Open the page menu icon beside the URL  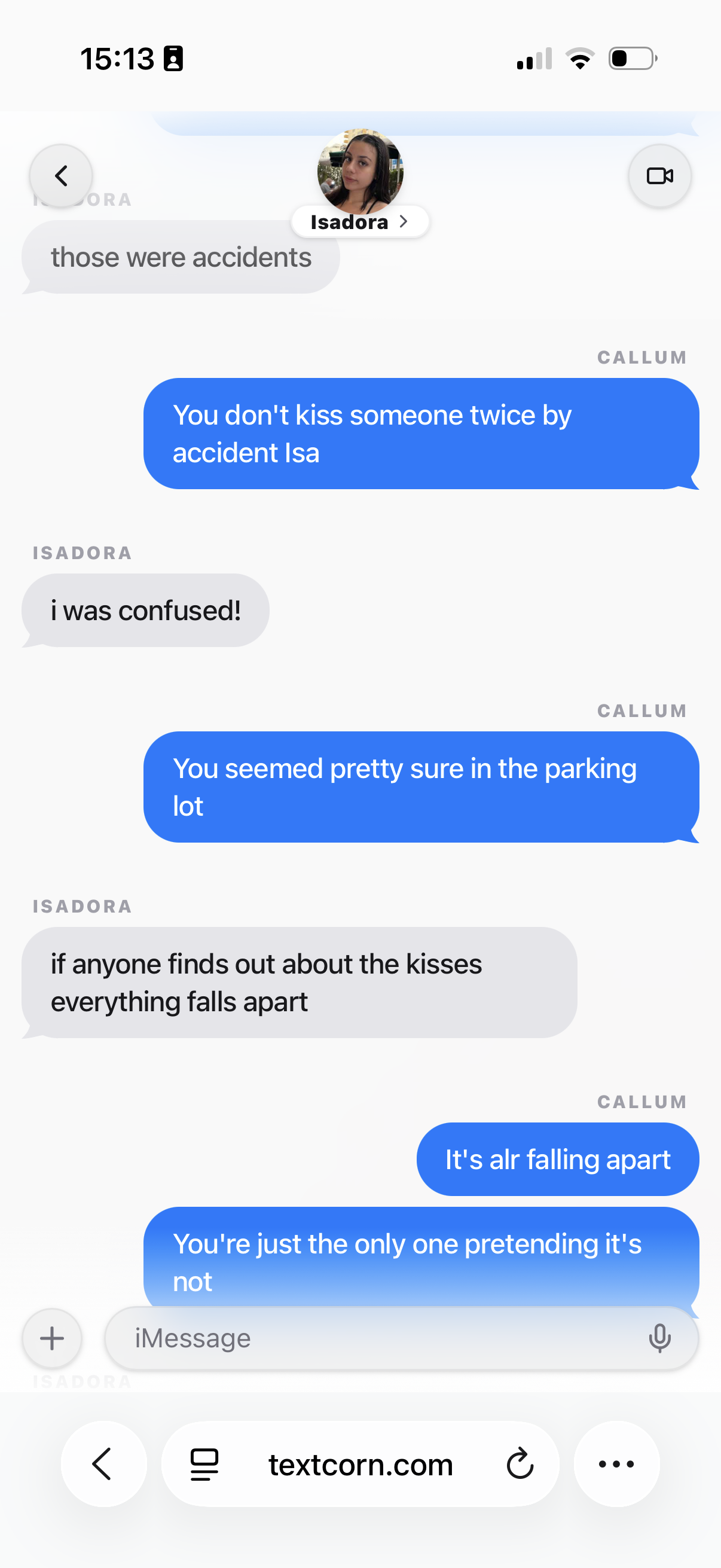pos(204,1464)
